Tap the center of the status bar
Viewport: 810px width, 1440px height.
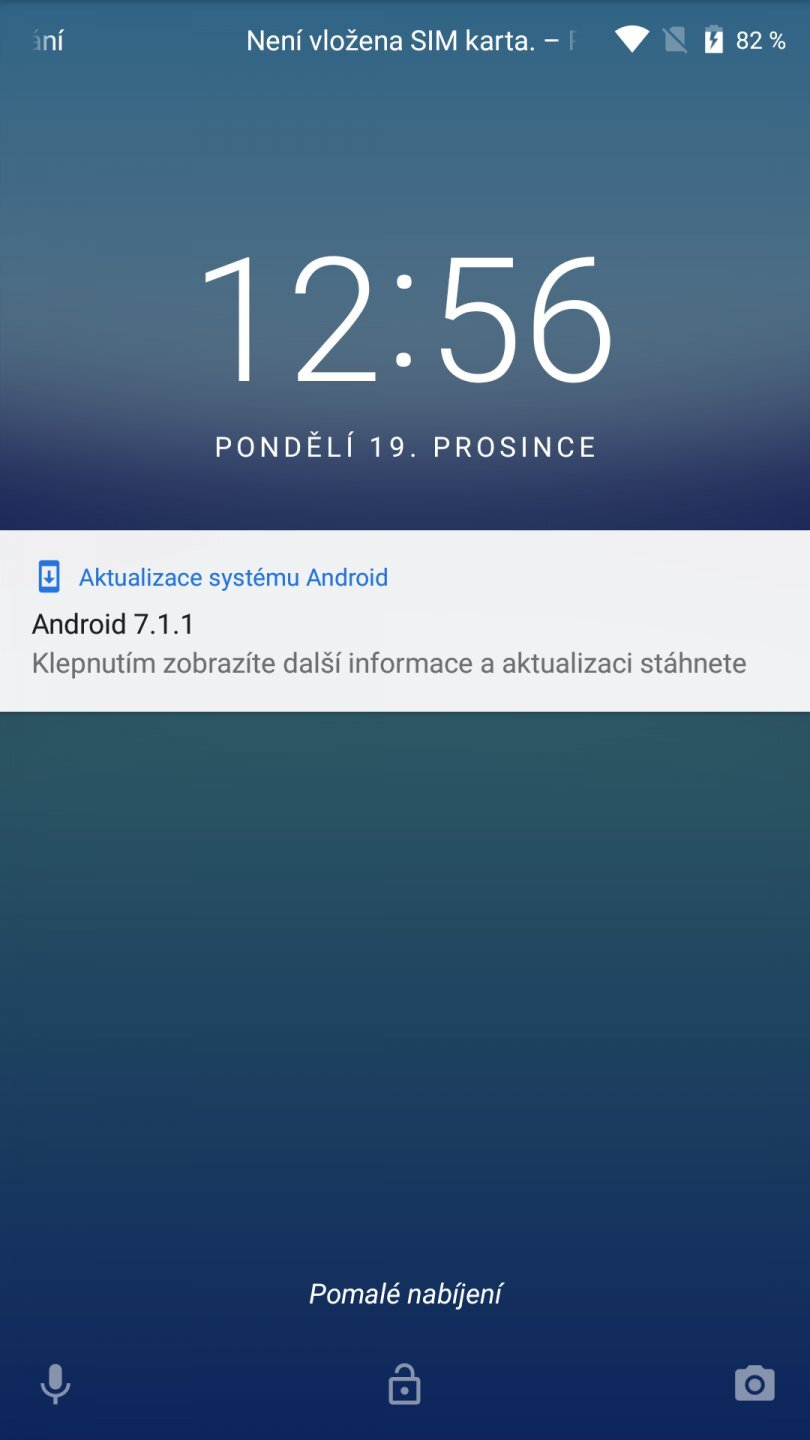pos(405,40)
